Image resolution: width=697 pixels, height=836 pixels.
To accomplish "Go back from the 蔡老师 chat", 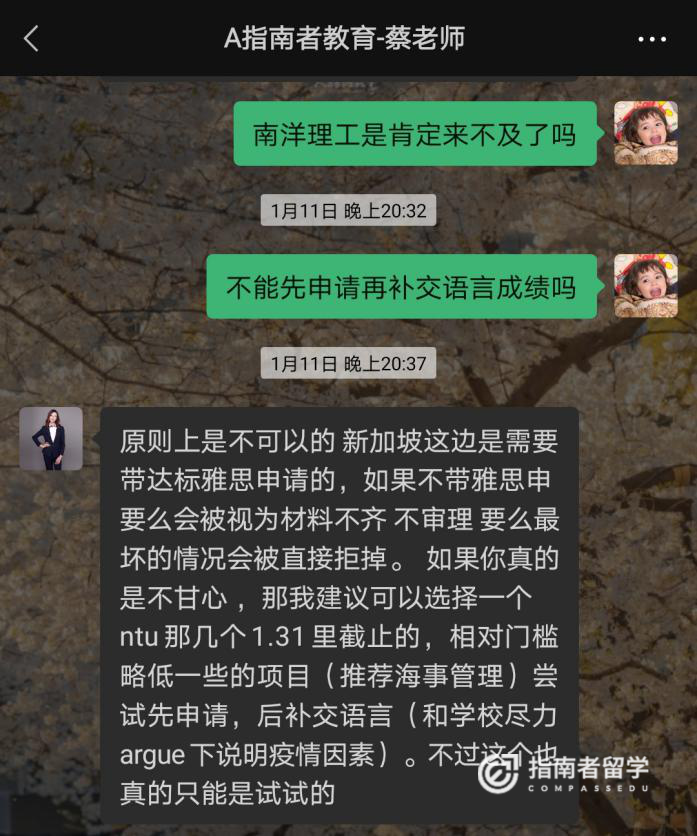I will pos(31,39).
